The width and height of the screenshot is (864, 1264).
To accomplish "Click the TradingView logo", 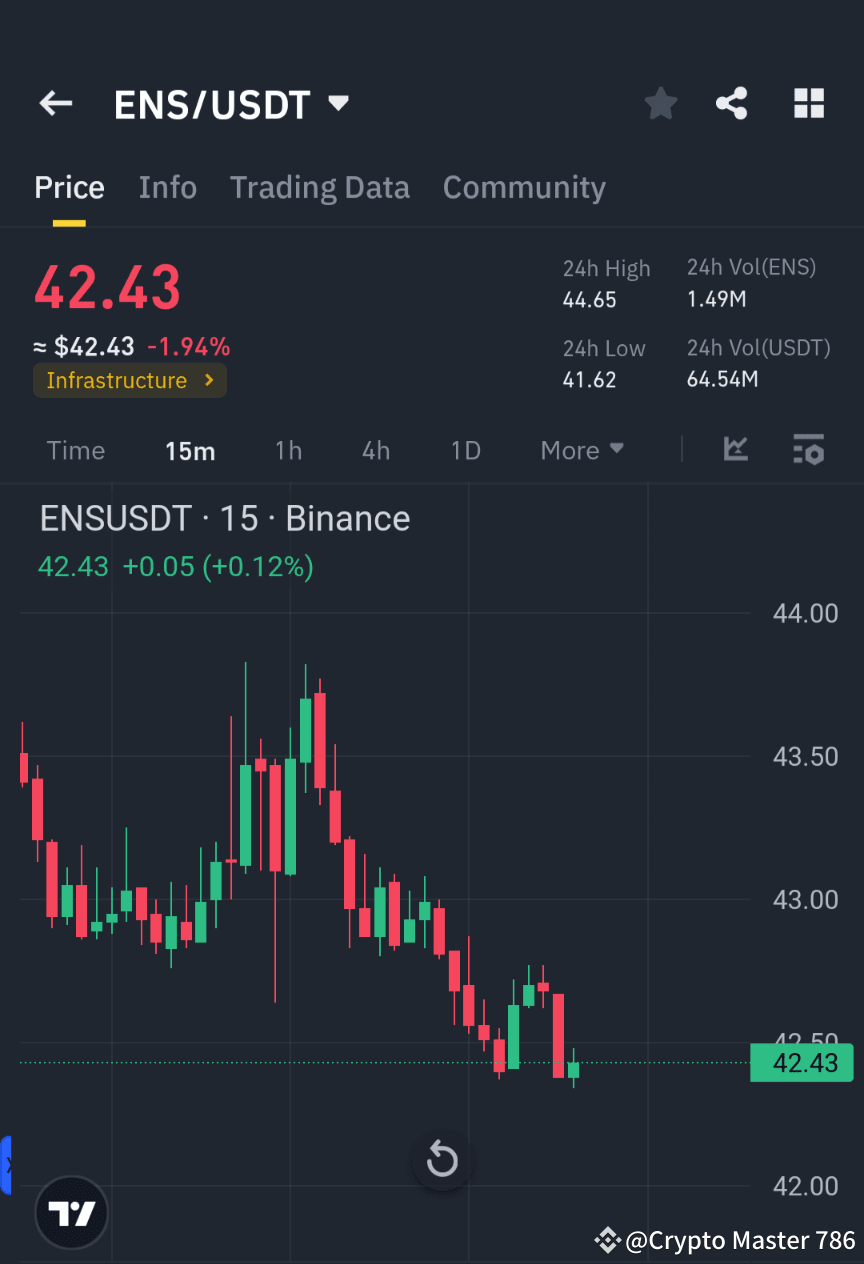I will tap(70, 1212).
